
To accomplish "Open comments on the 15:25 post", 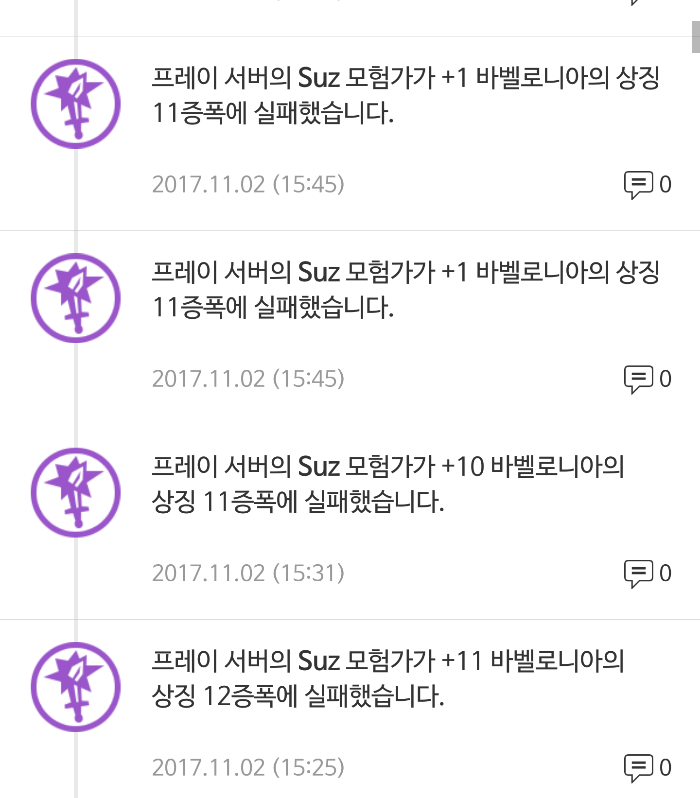I will 646,767.
